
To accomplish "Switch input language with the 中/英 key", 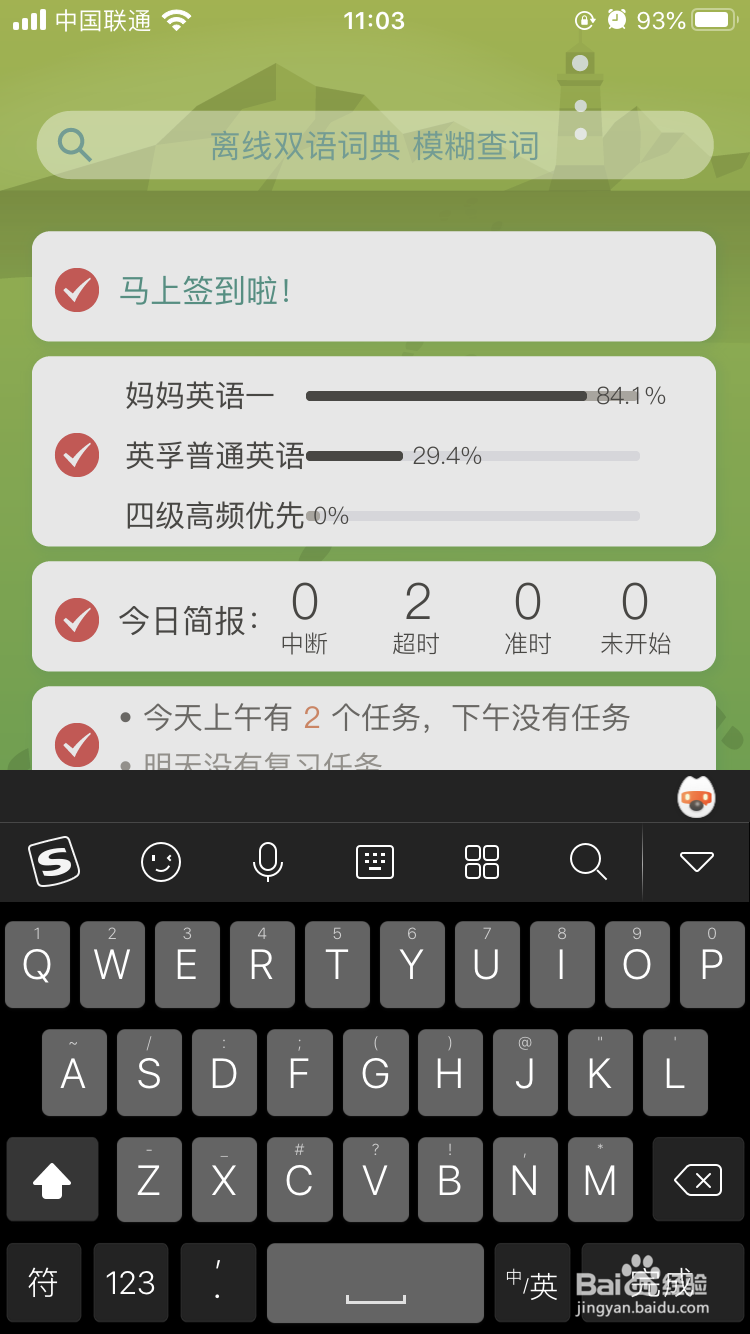I will (x=533, y=1283).
